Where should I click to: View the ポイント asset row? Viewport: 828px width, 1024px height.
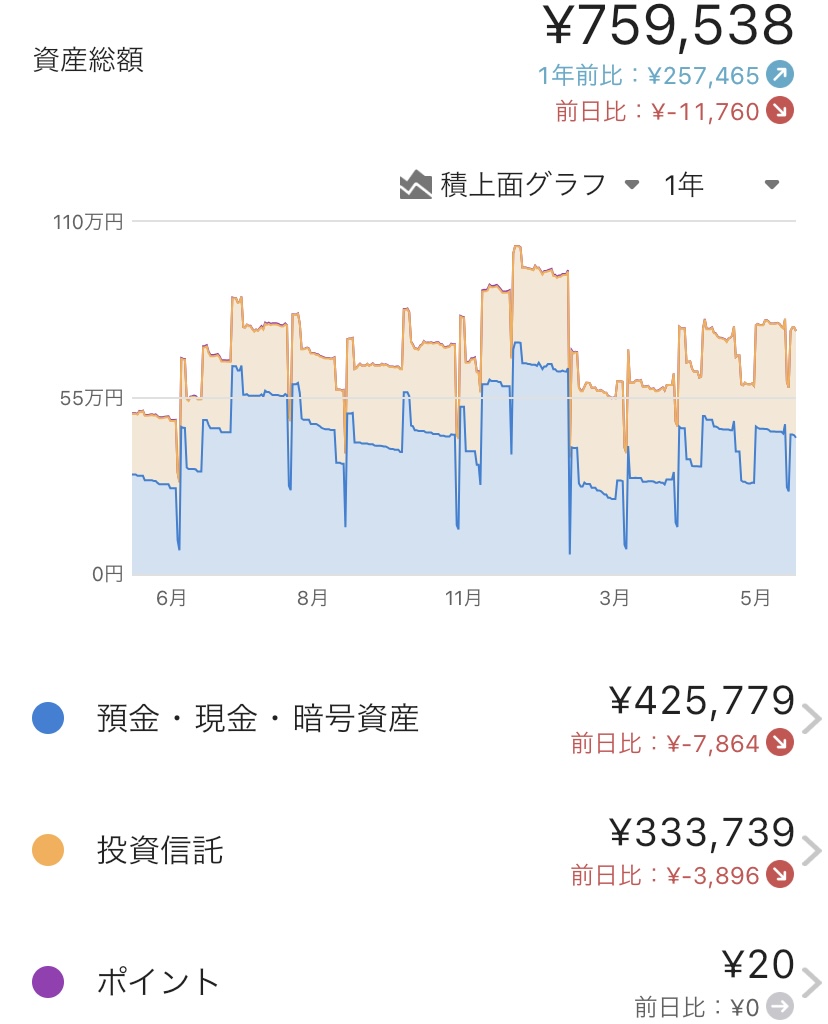coord(414,982)
